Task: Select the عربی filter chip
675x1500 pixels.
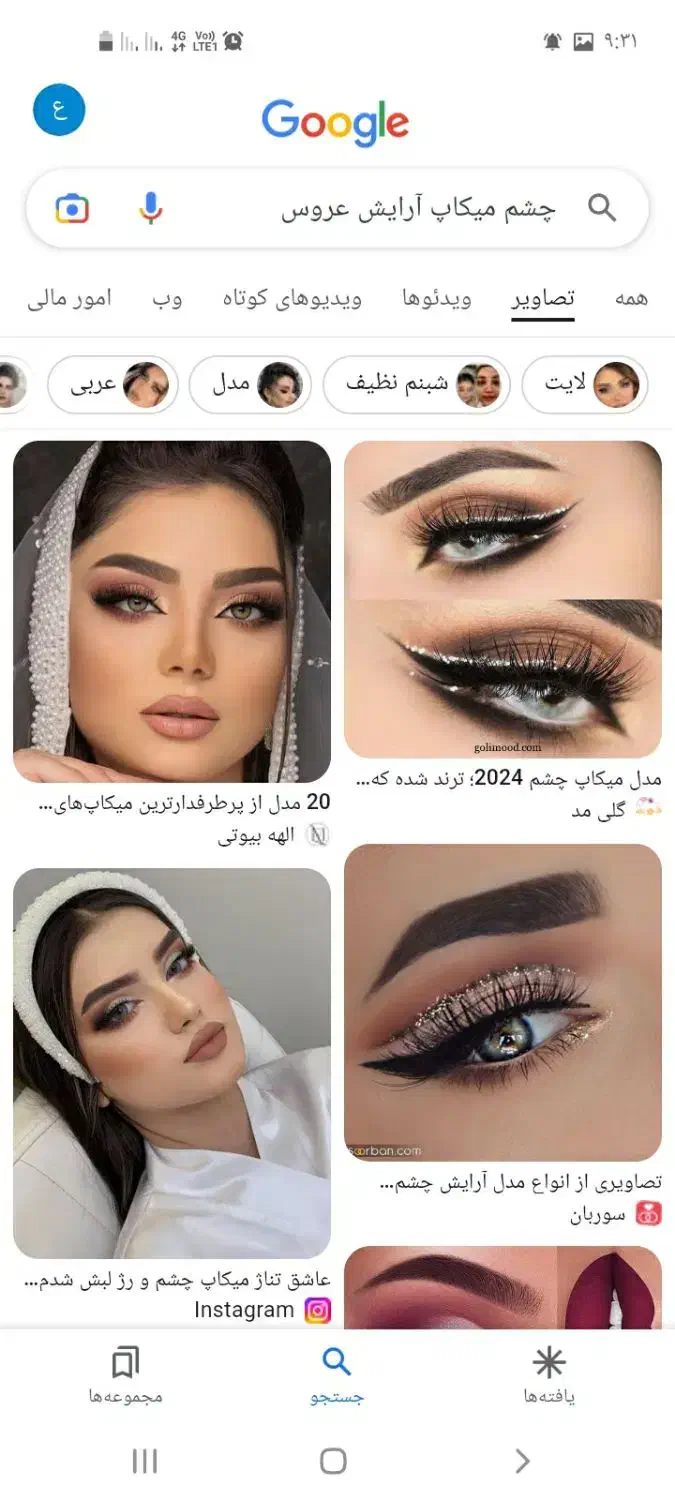Action: (x=113, y=384)
